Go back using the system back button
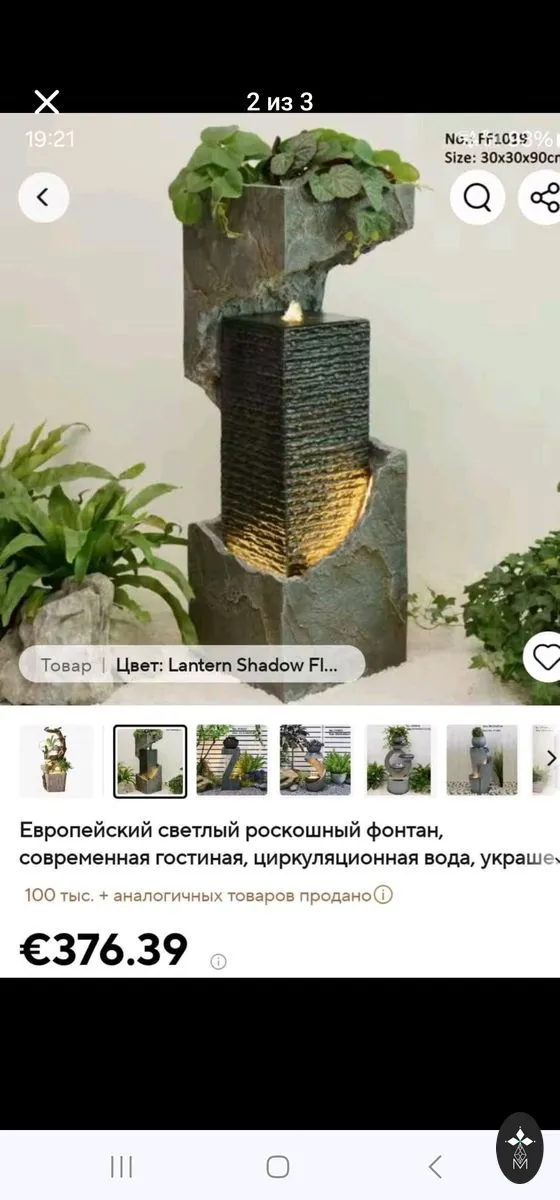This screenshot has width=560, height=1200. click(x=435, y=1166)
